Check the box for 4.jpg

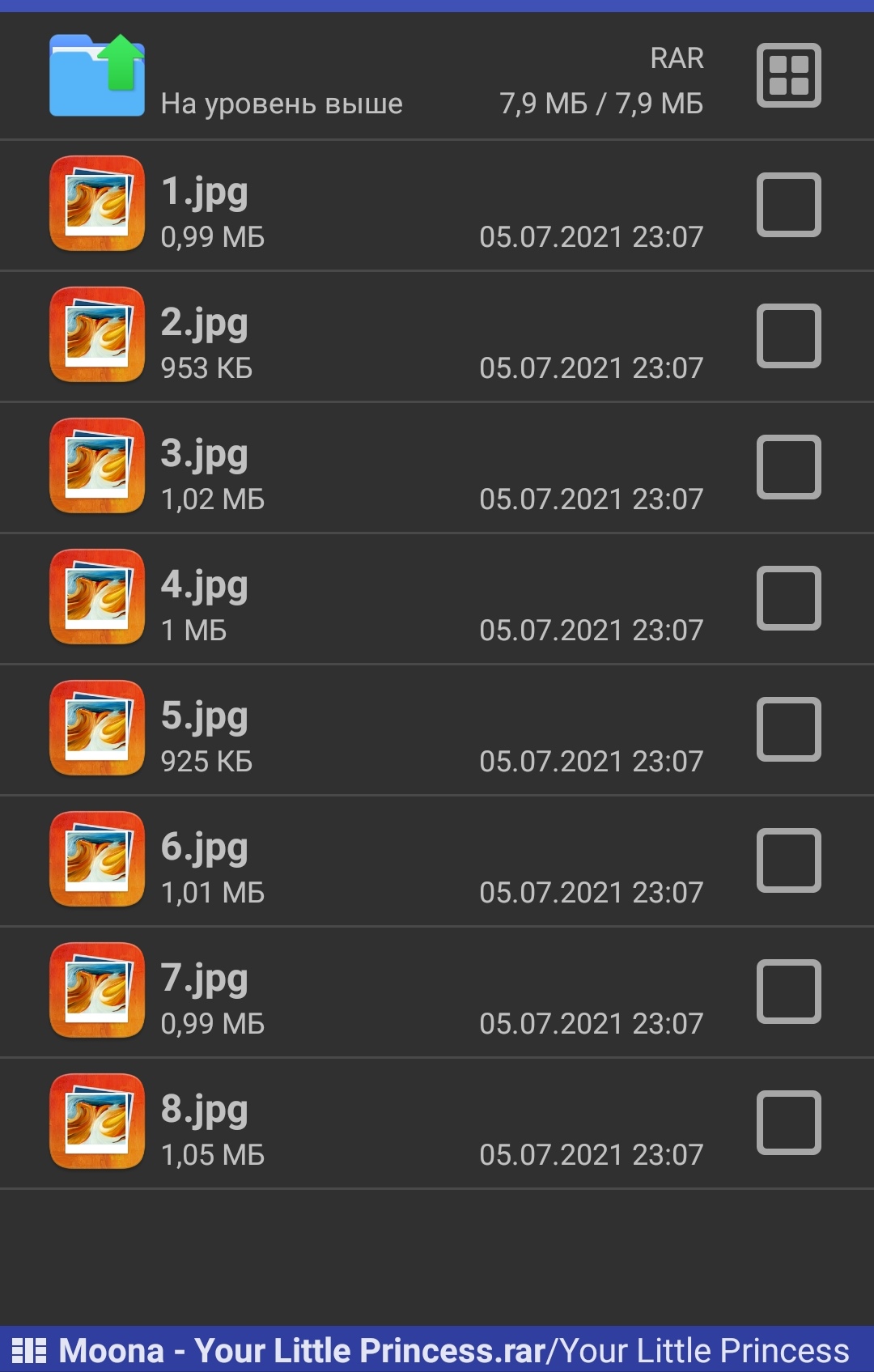coord(788,598)
